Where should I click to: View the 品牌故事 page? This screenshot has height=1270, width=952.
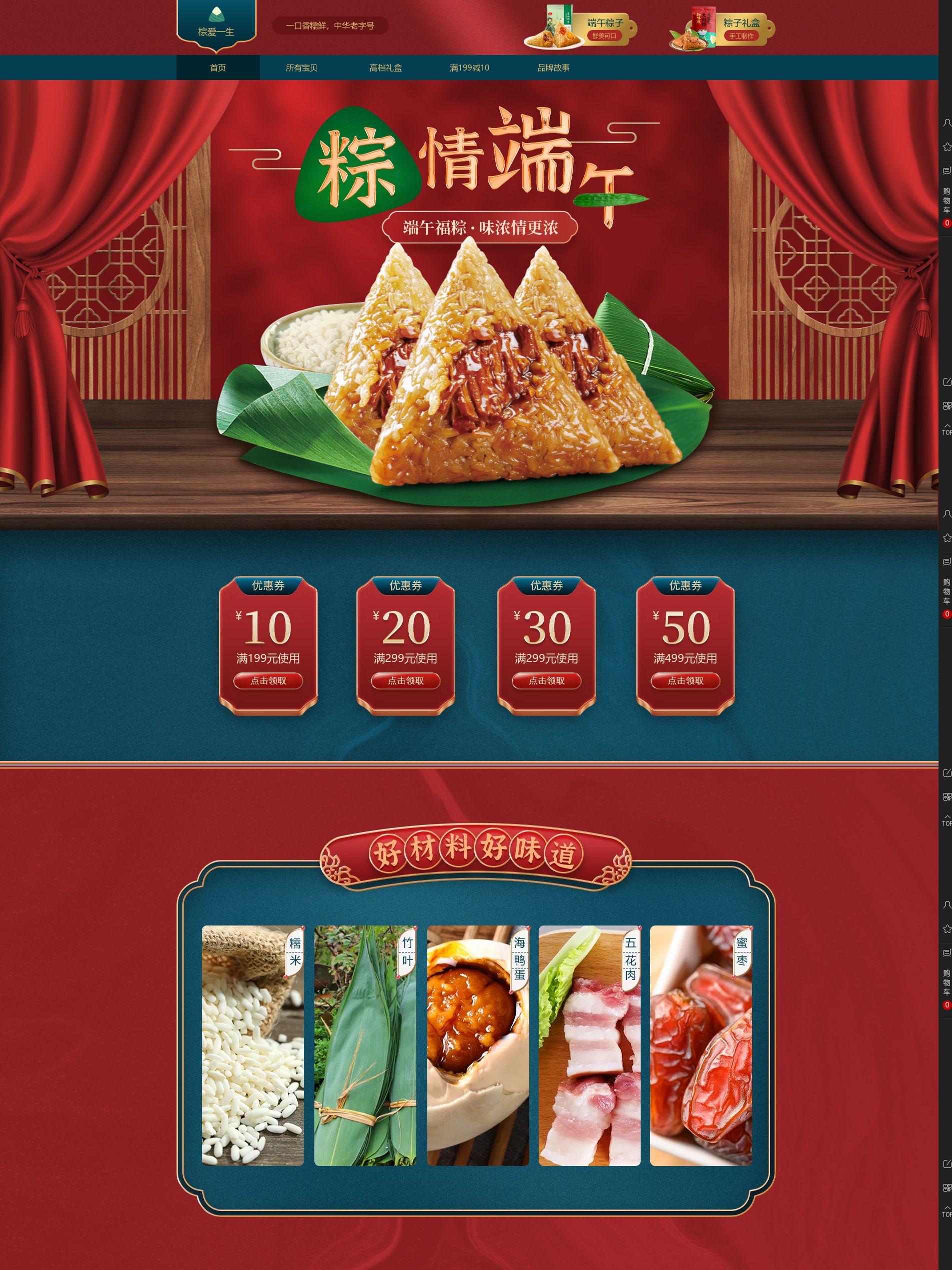click(553, 67)
